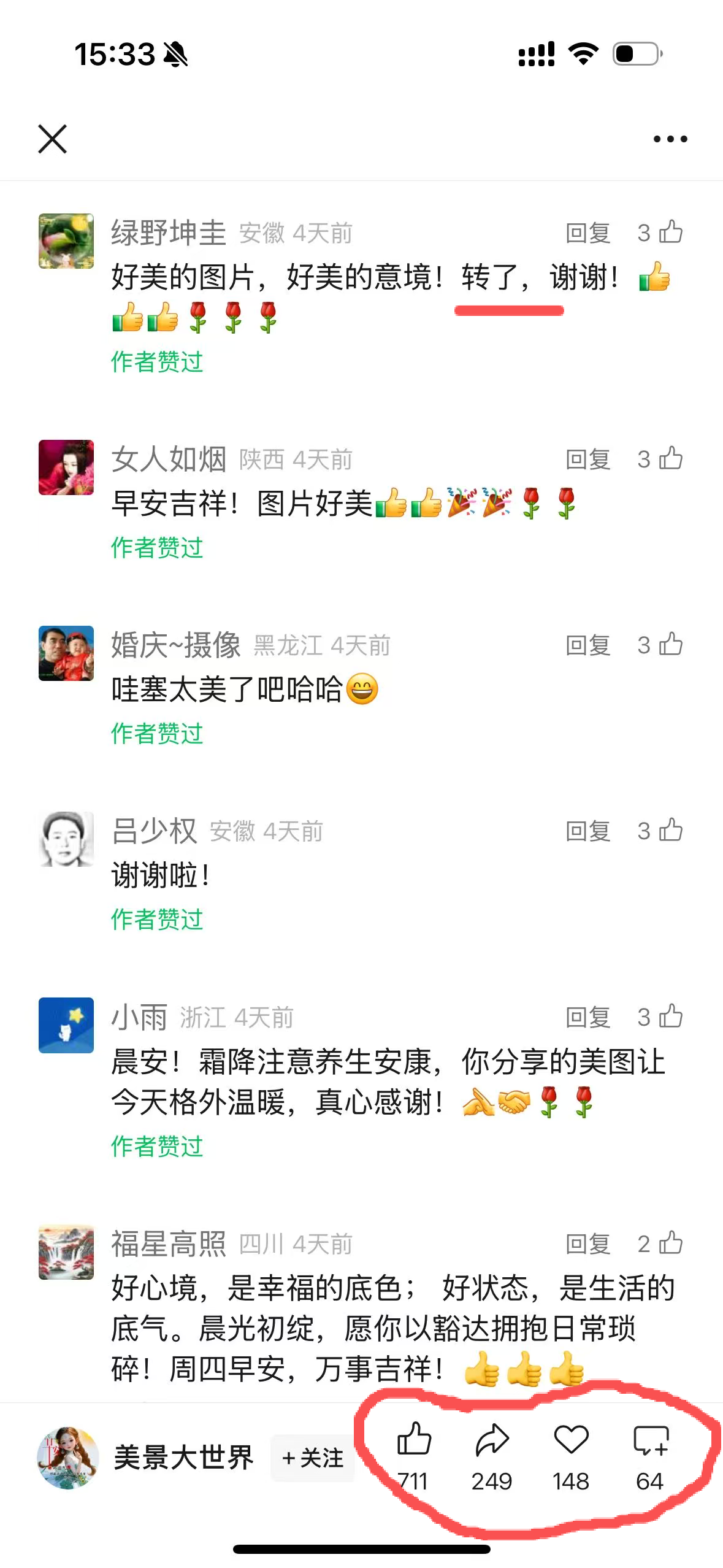Screen dimensions: 723x1568
Task: Reply to 婚庆~摄像's comment
Action: [x=587, y=645]
